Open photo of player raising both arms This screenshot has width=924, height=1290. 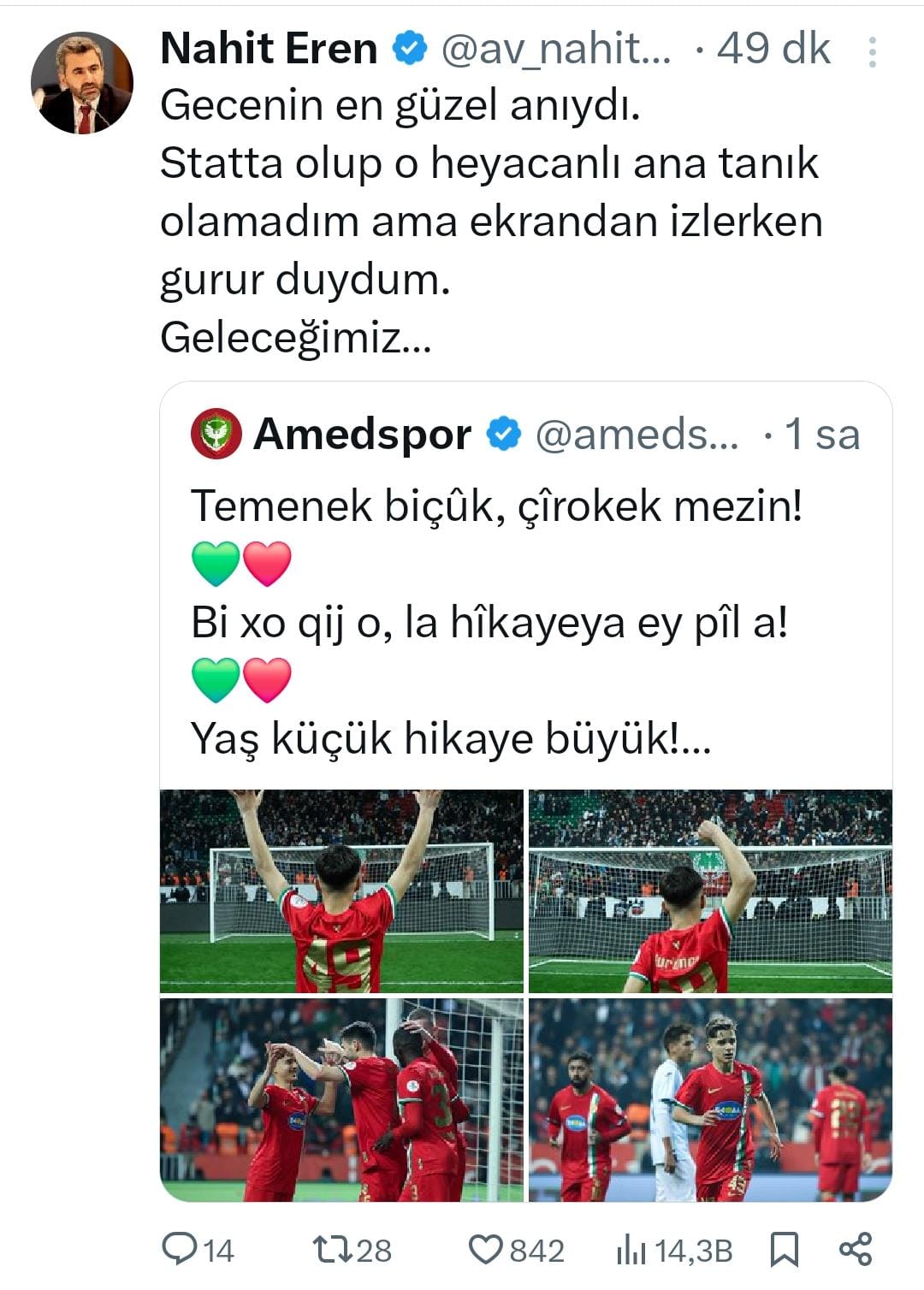point(341,891)
